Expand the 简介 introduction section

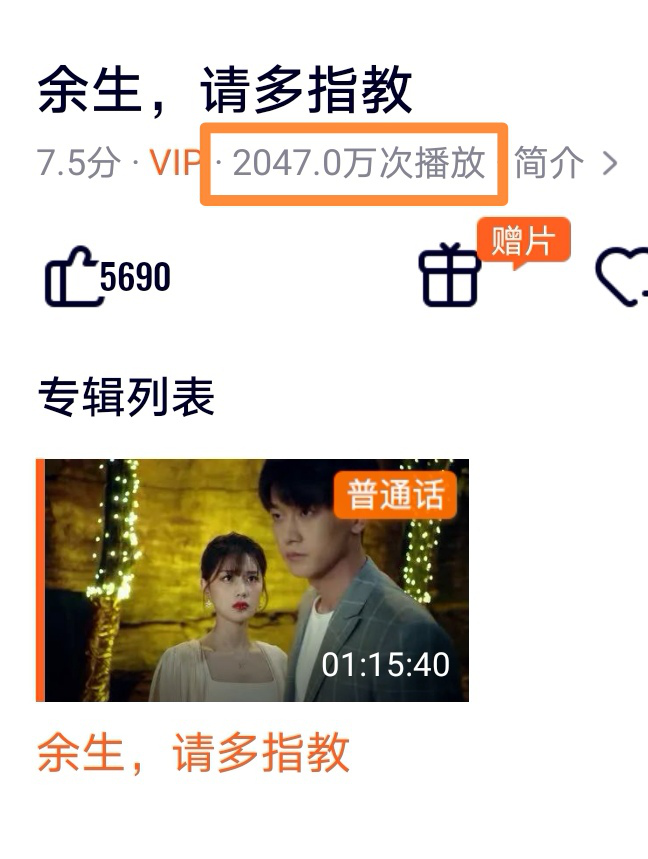[x=566, y=163]
